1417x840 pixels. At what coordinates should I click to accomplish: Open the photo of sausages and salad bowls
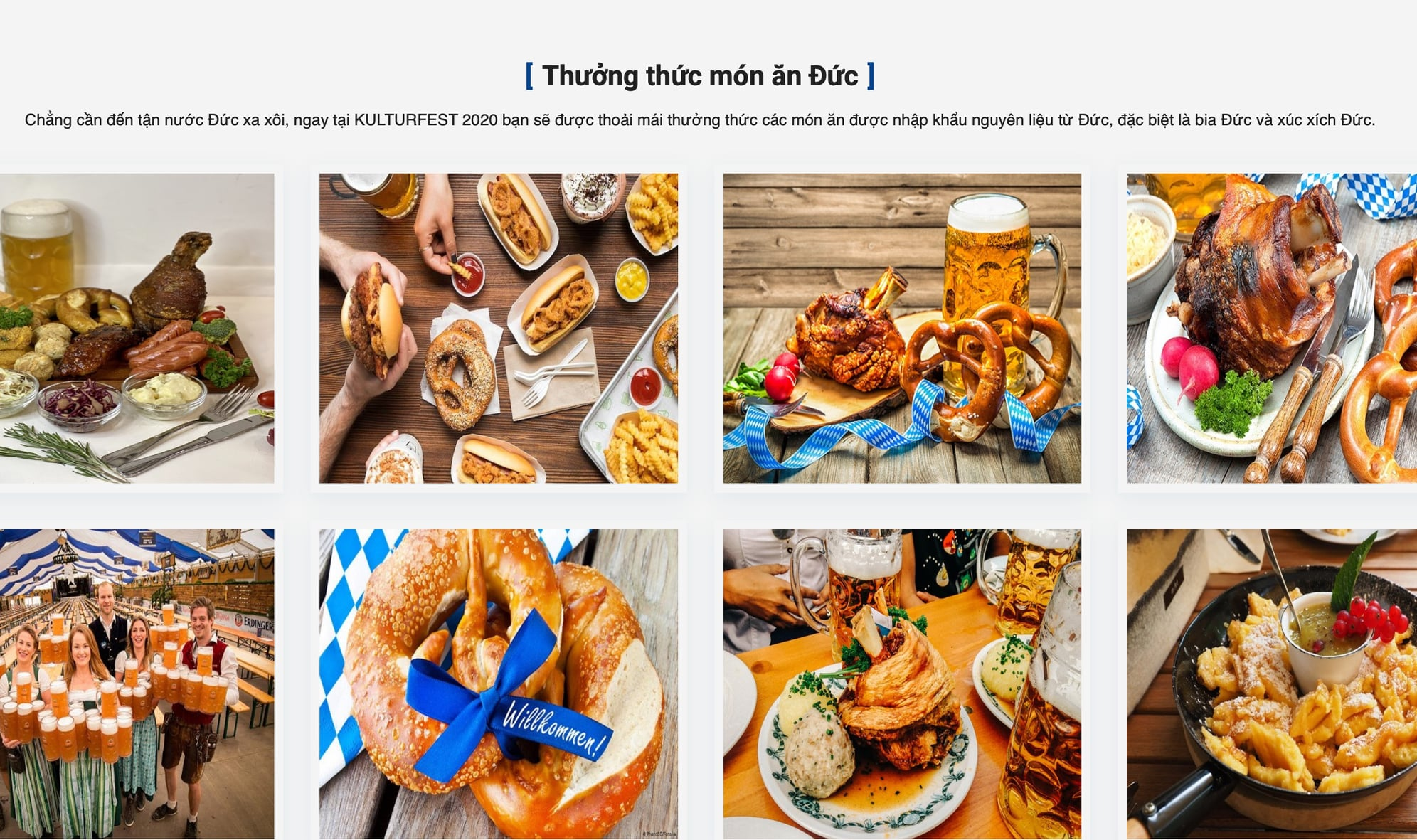click(137, 328)
